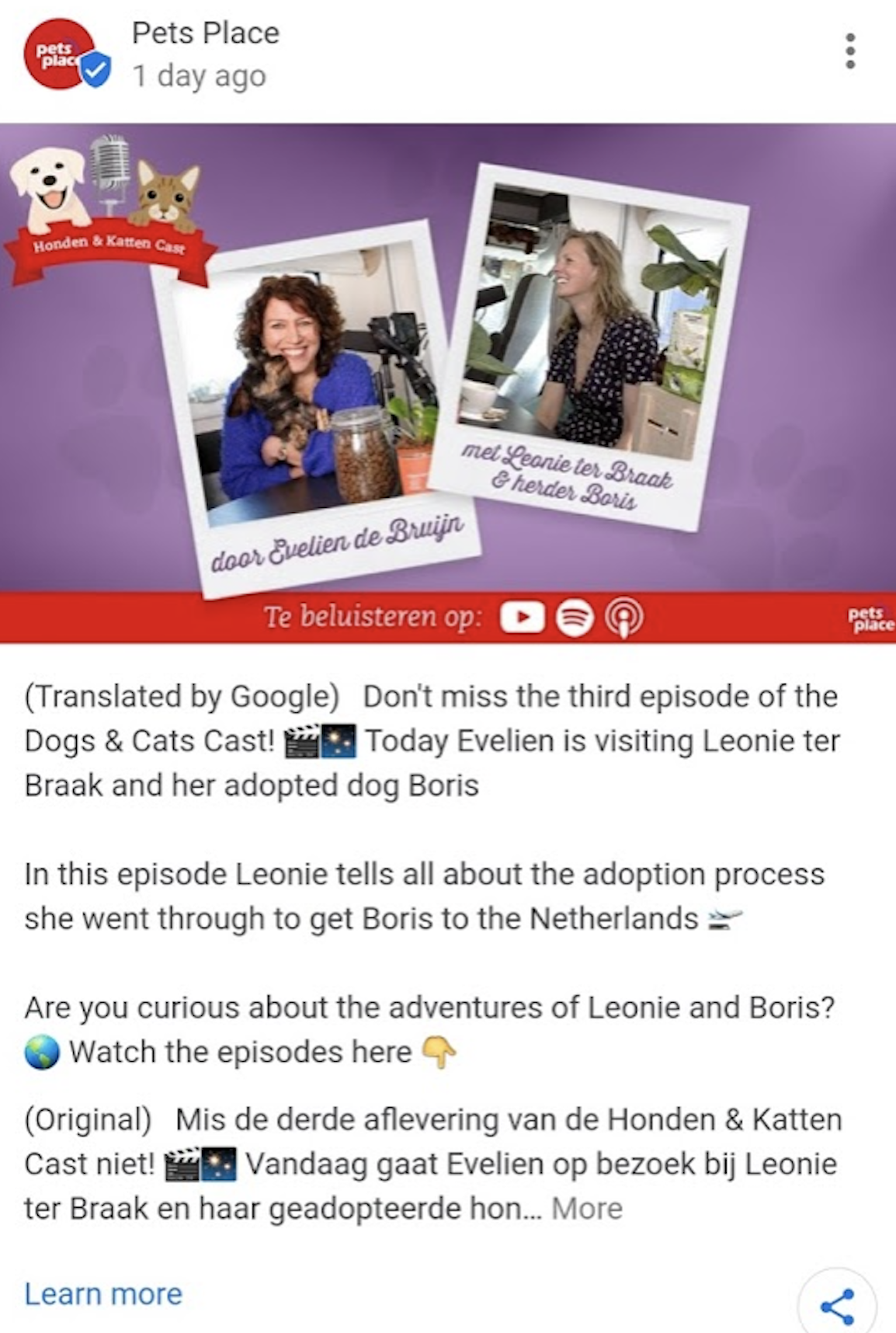Expand the post text with More

pyautogui.click(x=586, y=1209)
